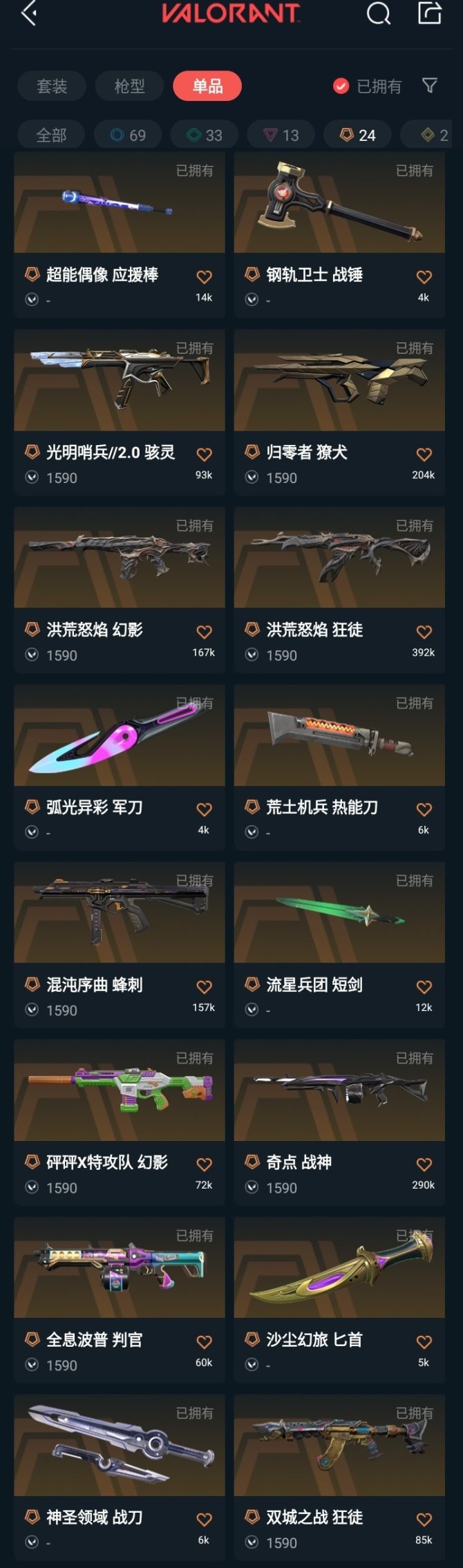Open the 洪荒怒焰 狂徒 item

(339, 559)
